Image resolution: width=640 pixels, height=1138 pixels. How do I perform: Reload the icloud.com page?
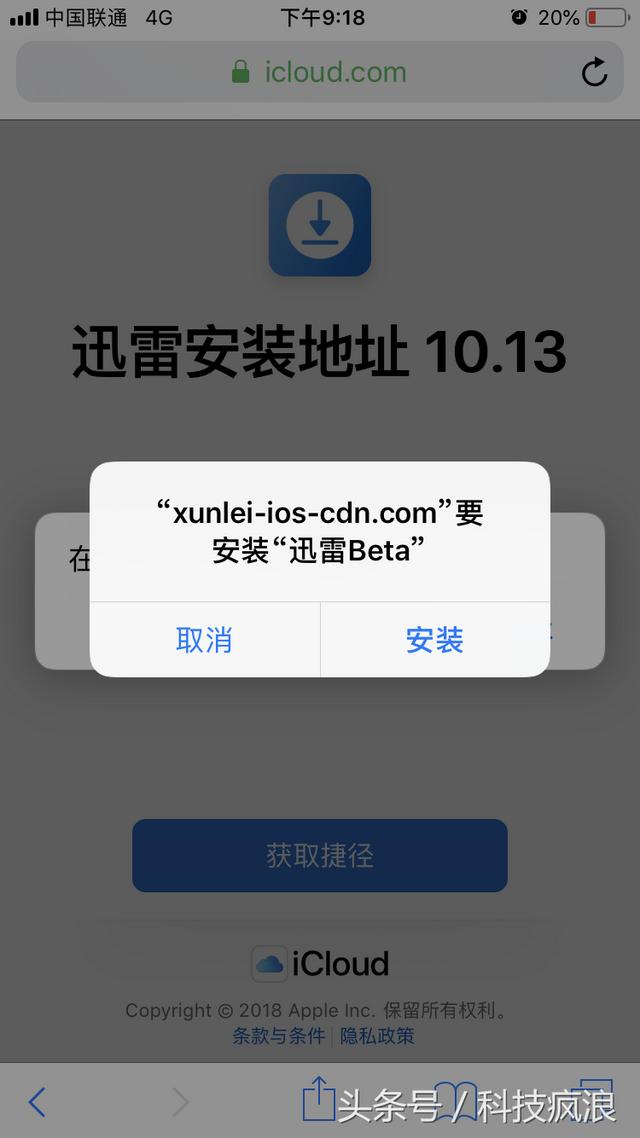(x=594, y=73)
